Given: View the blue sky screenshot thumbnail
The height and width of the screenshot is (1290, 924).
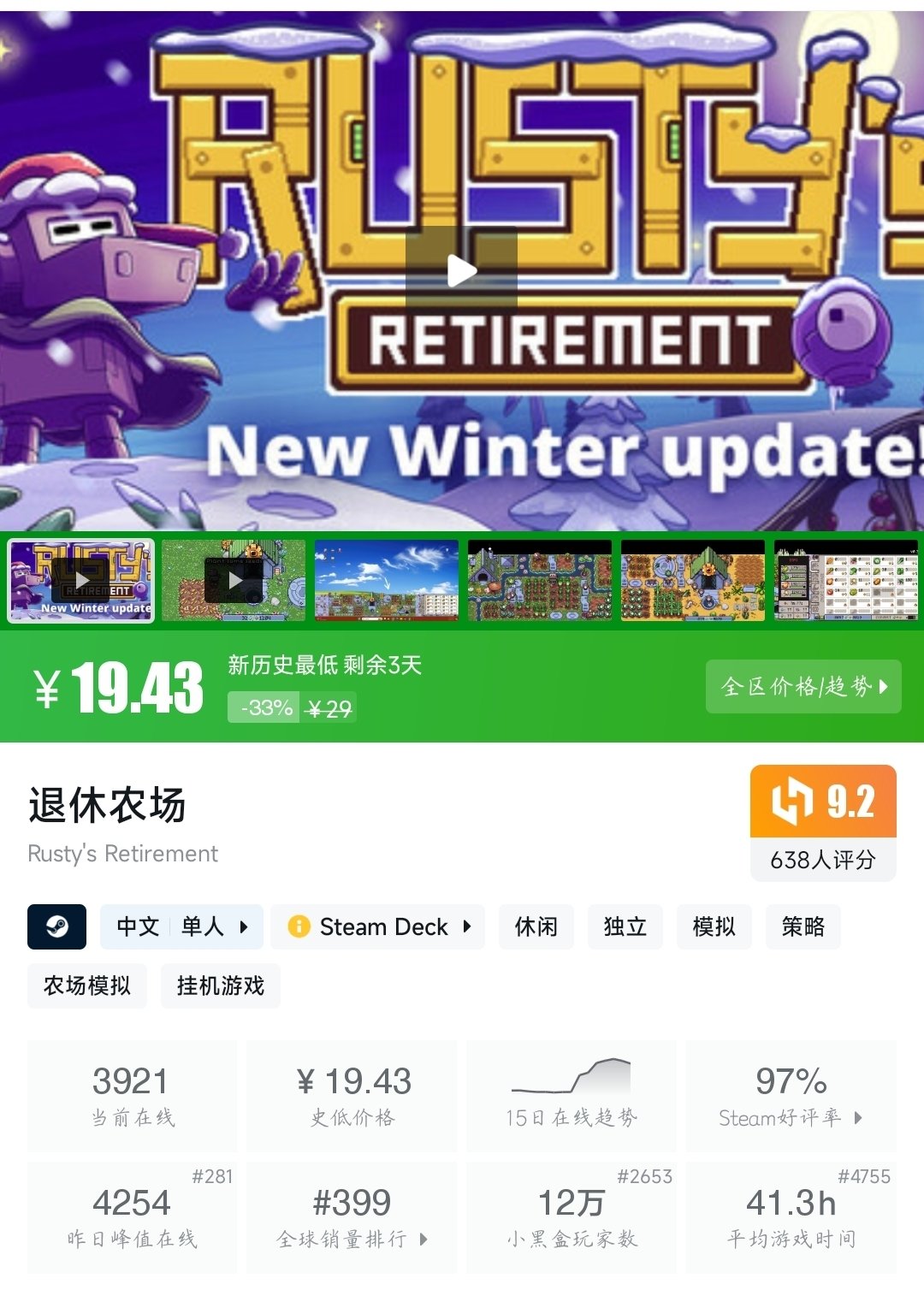Looking at the screenshot, I should tap(387, 581).
